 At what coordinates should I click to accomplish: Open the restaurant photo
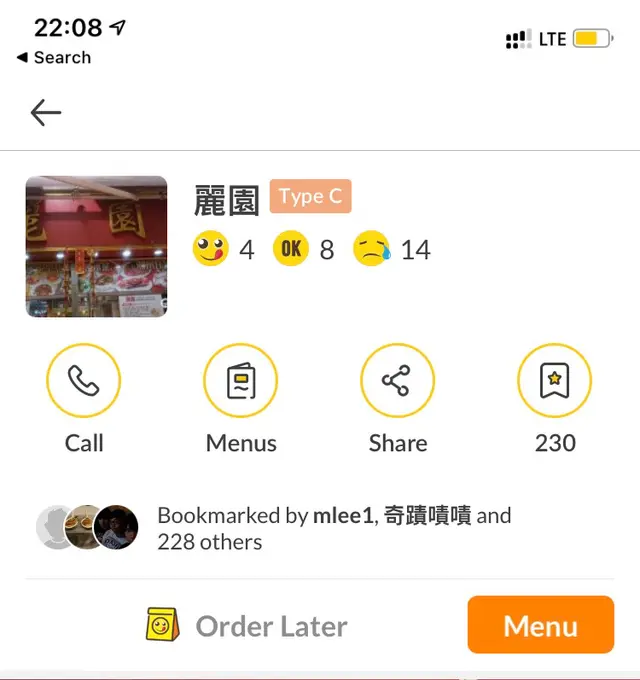[96, 246]
